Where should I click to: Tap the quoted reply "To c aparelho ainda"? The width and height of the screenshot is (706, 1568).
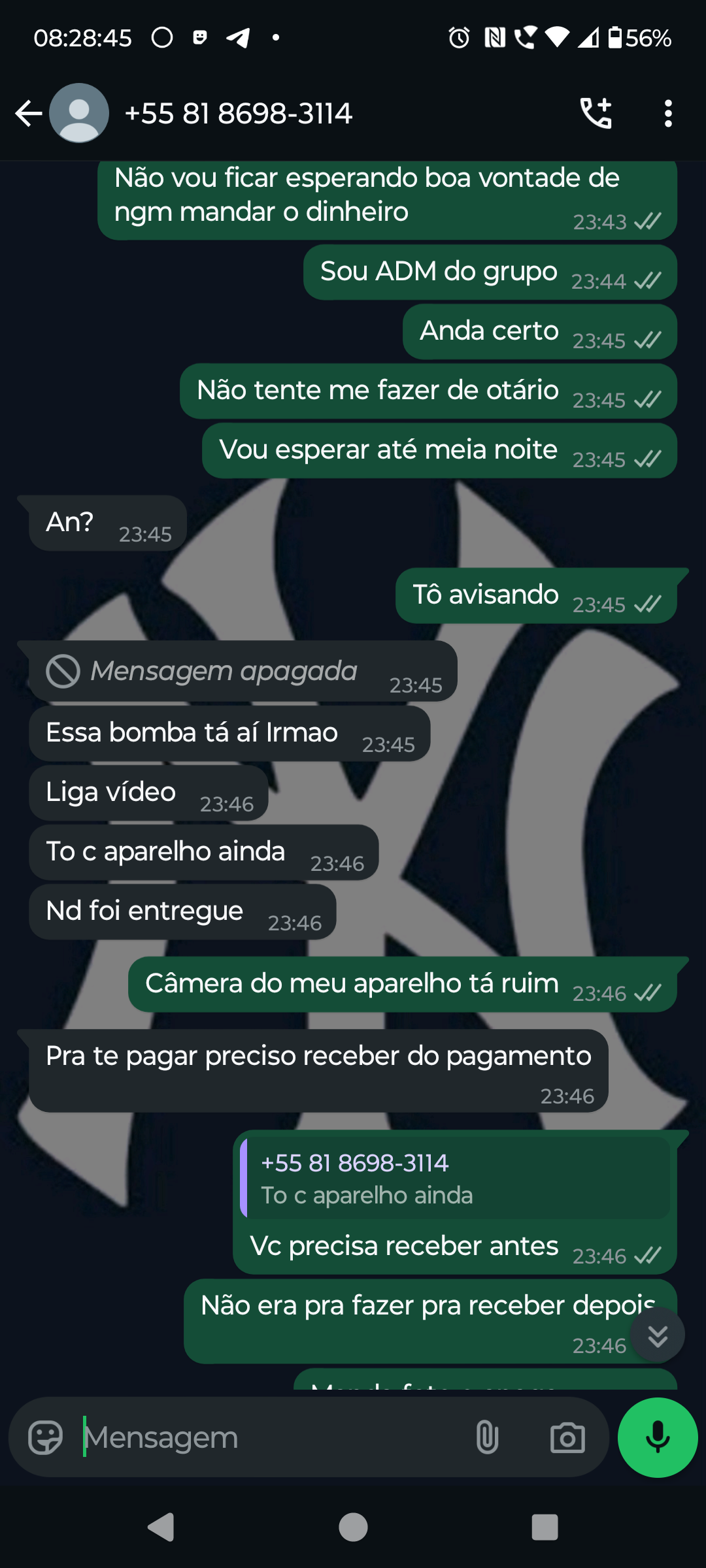tap(456, 1179)
